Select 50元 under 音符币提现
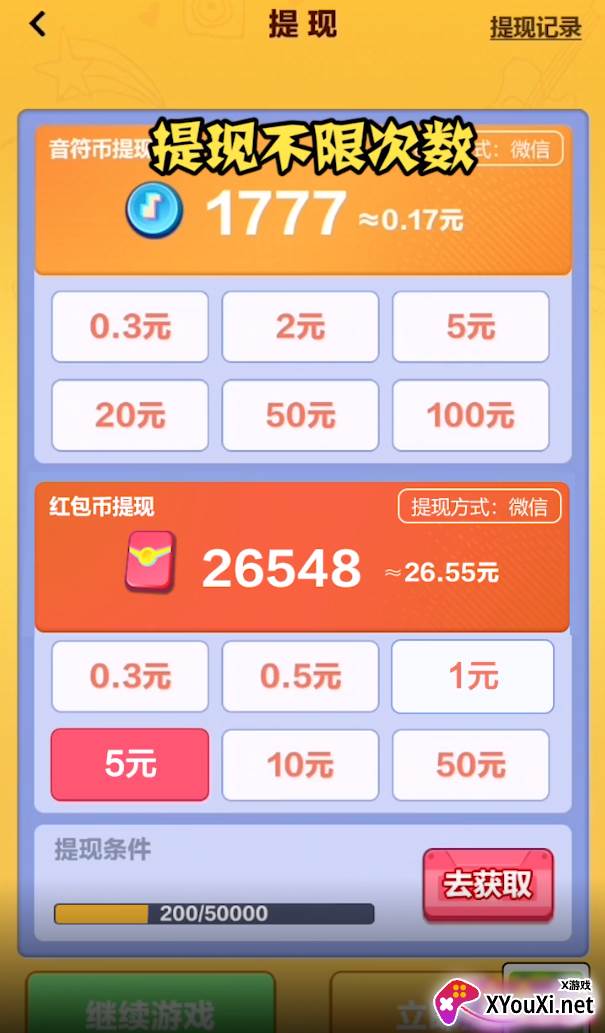 pos(301,415)
